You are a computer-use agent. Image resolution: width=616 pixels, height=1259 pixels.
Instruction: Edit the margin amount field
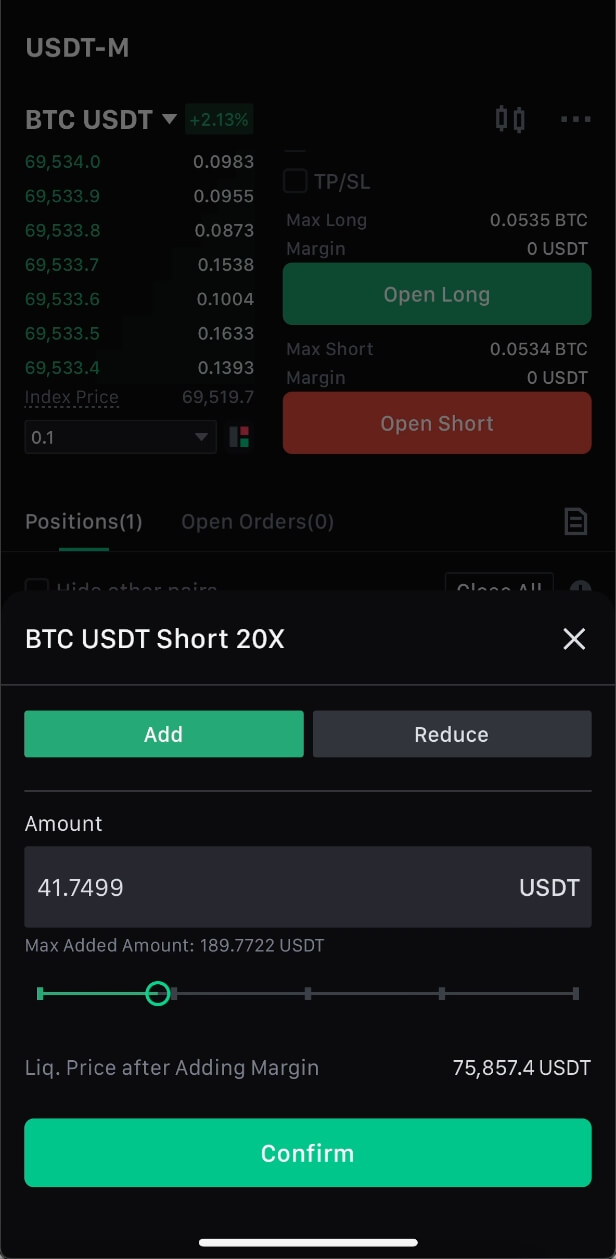tap(308, 887)
